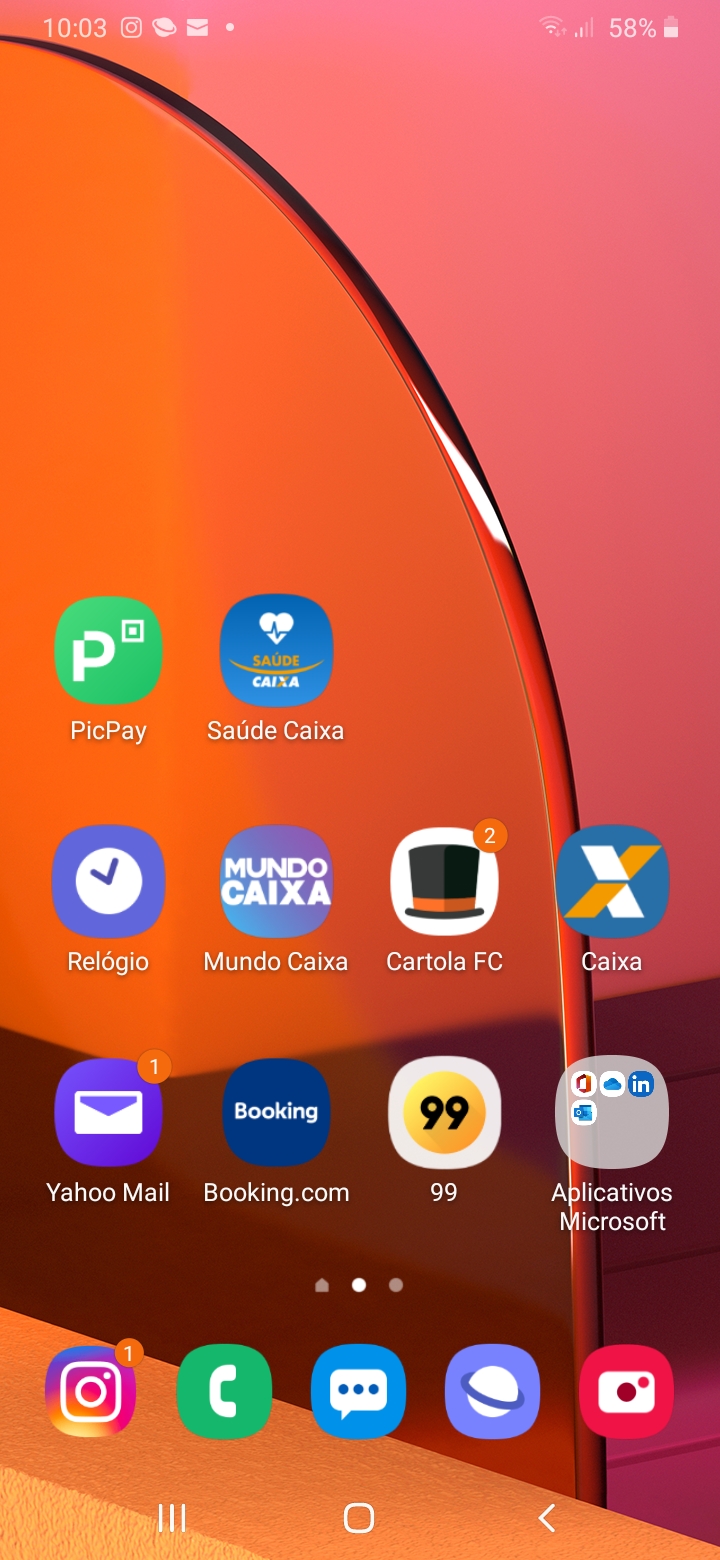Show recent apps
Screen dimensions: 720x1560
coord(172,1518)
